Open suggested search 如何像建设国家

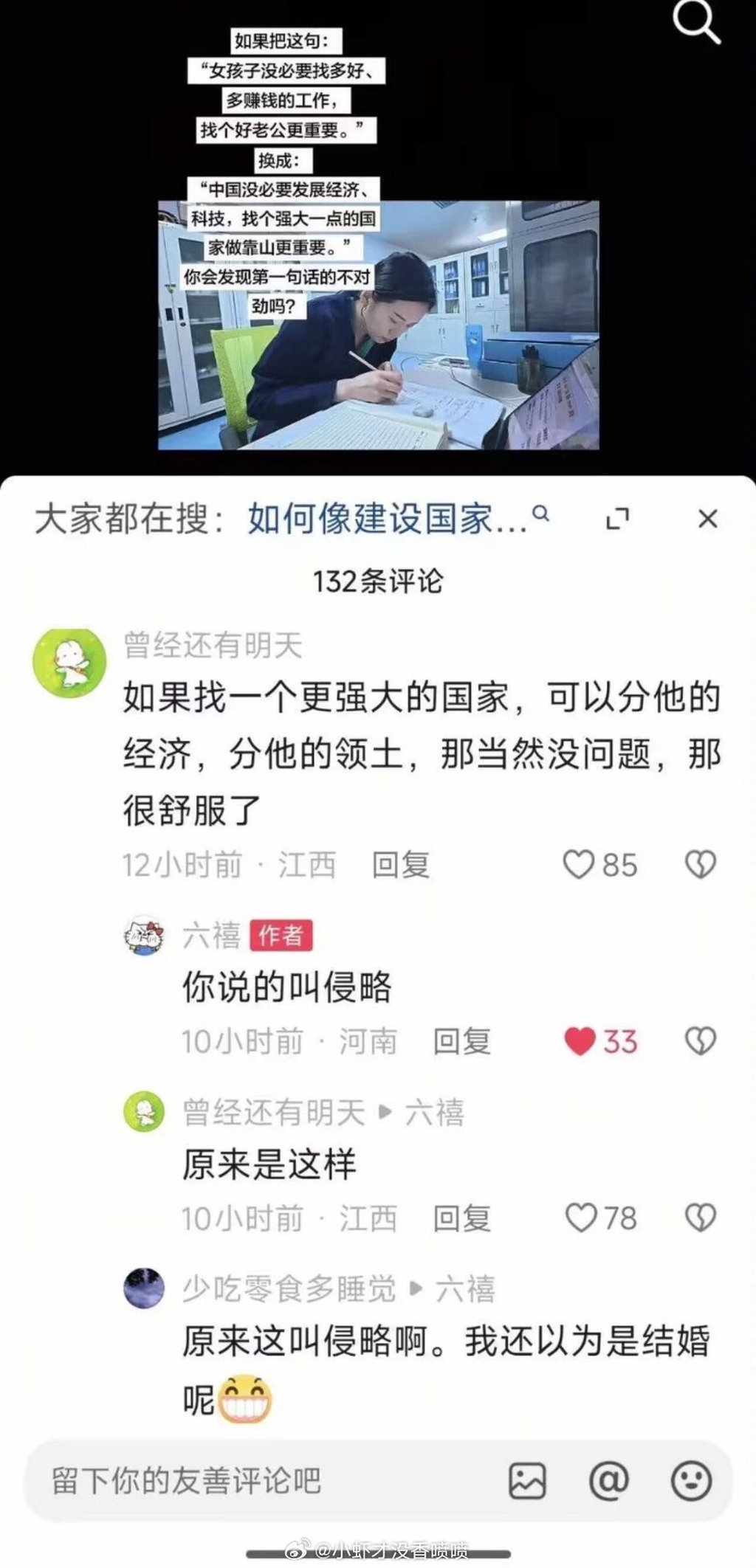398,518
